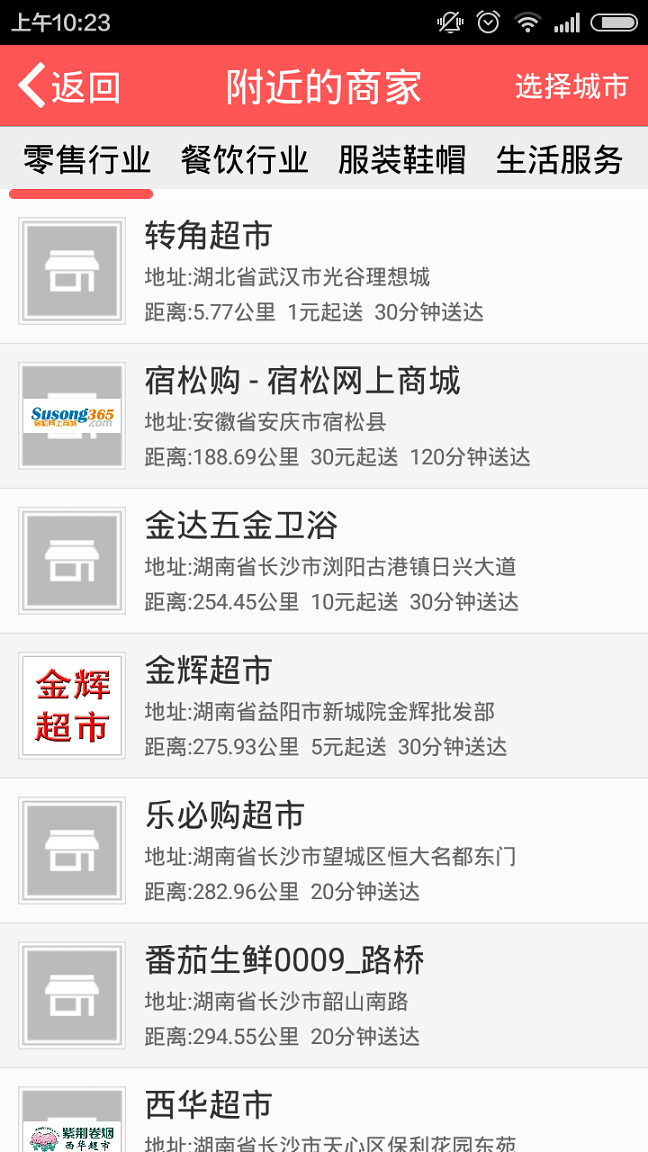Show the 生活服务 category
This screenshot has width=648, height=1152.
(560, 160)
